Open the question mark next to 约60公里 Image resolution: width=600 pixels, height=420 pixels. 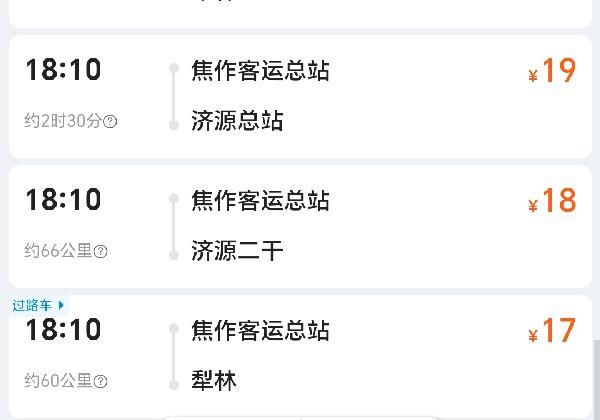(101, 381)
